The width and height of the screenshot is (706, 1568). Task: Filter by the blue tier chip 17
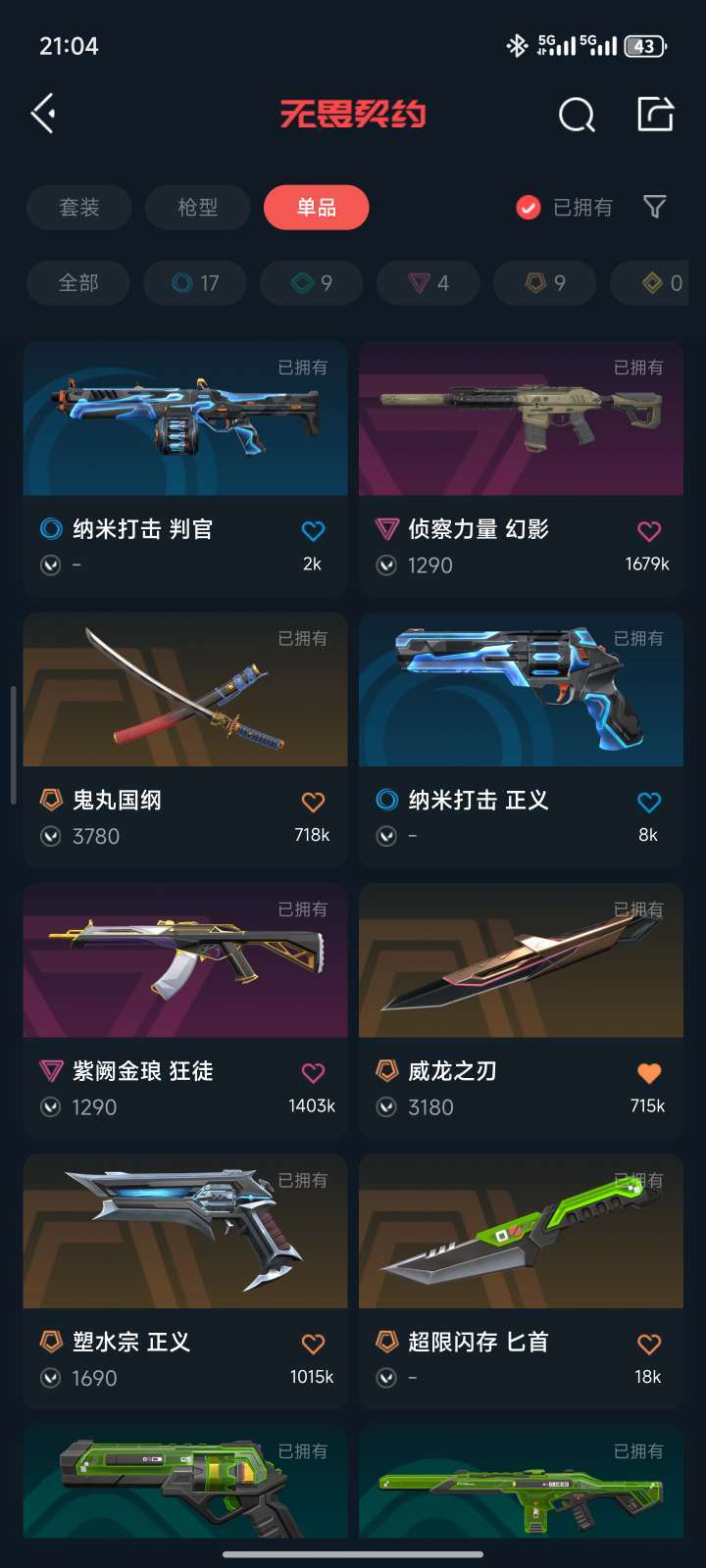[194, 283]
